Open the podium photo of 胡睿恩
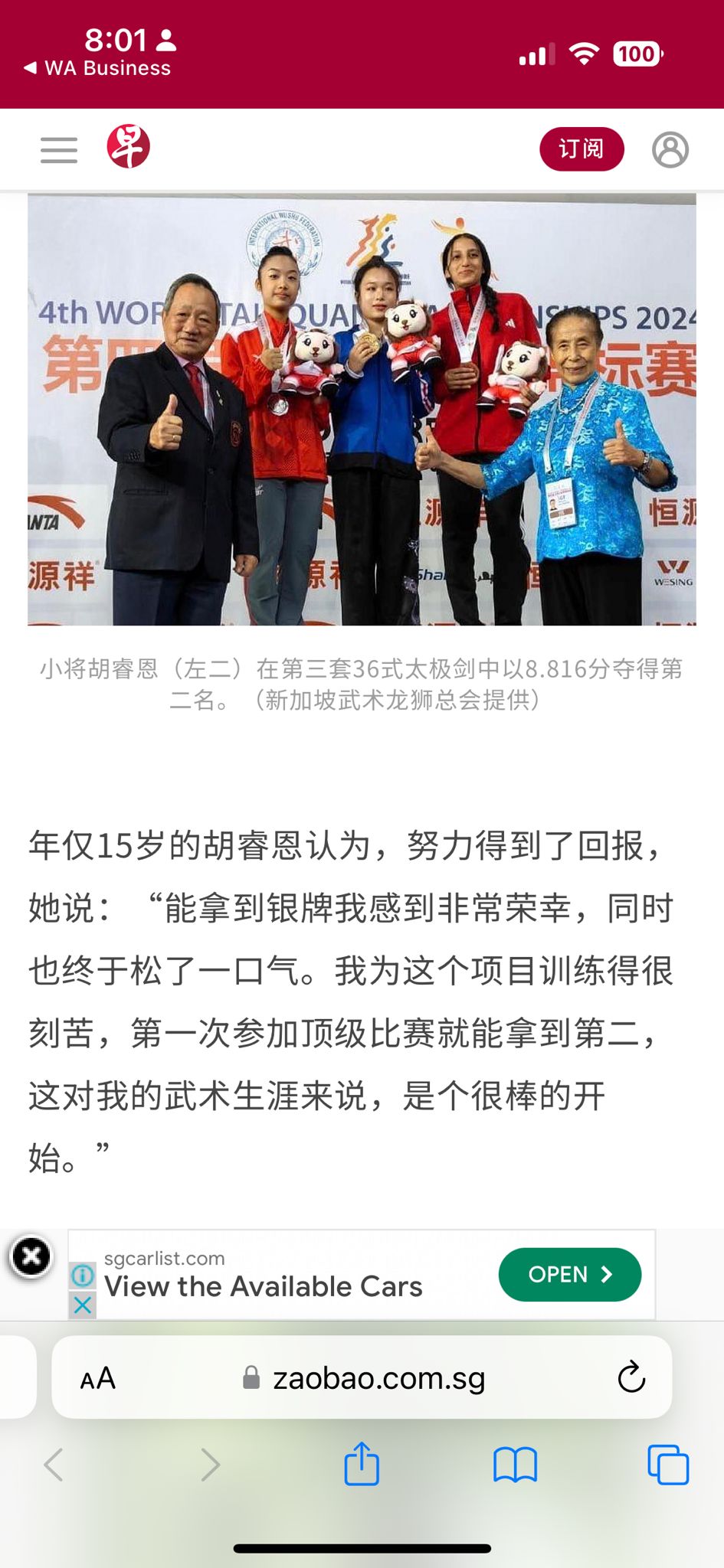 [362, 410]
